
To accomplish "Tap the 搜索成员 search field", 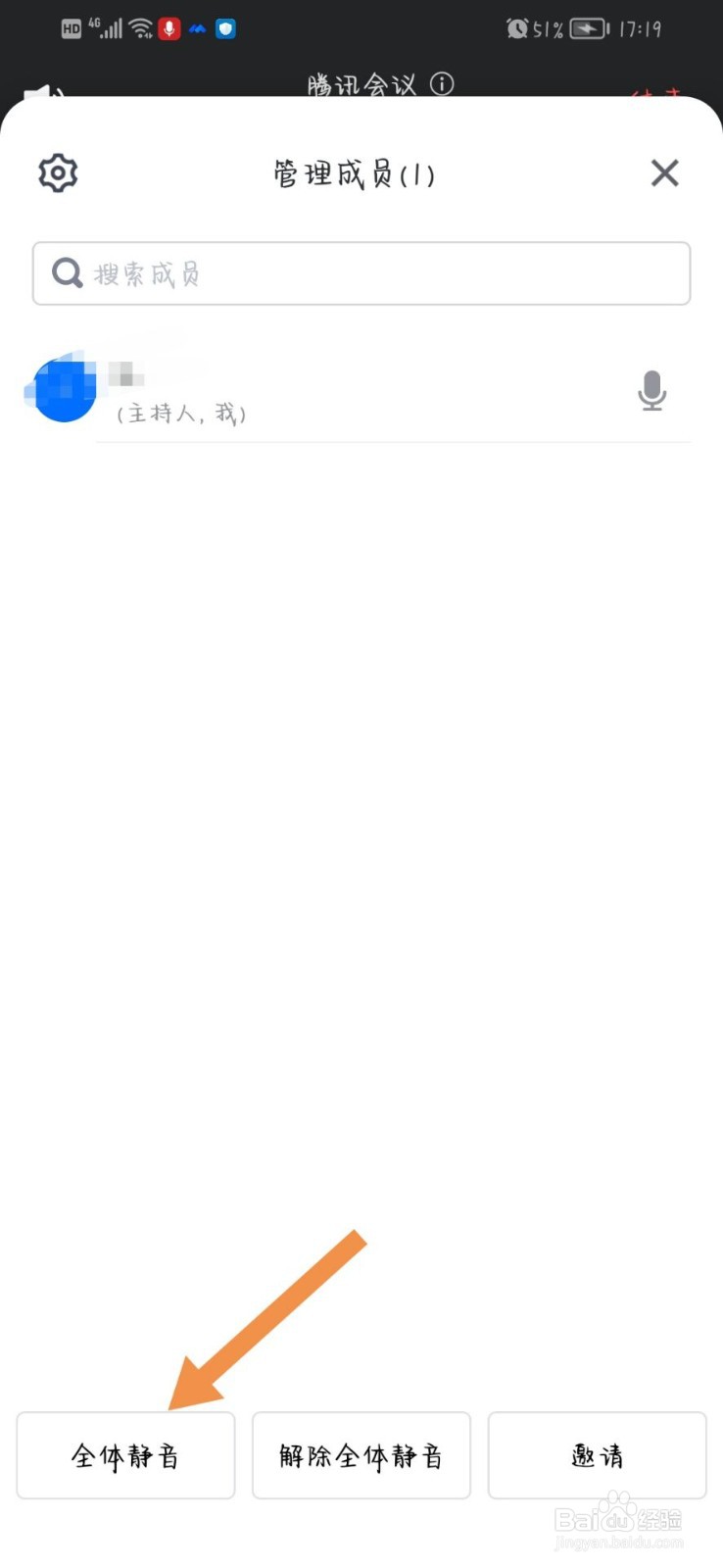I will (361, 273).
